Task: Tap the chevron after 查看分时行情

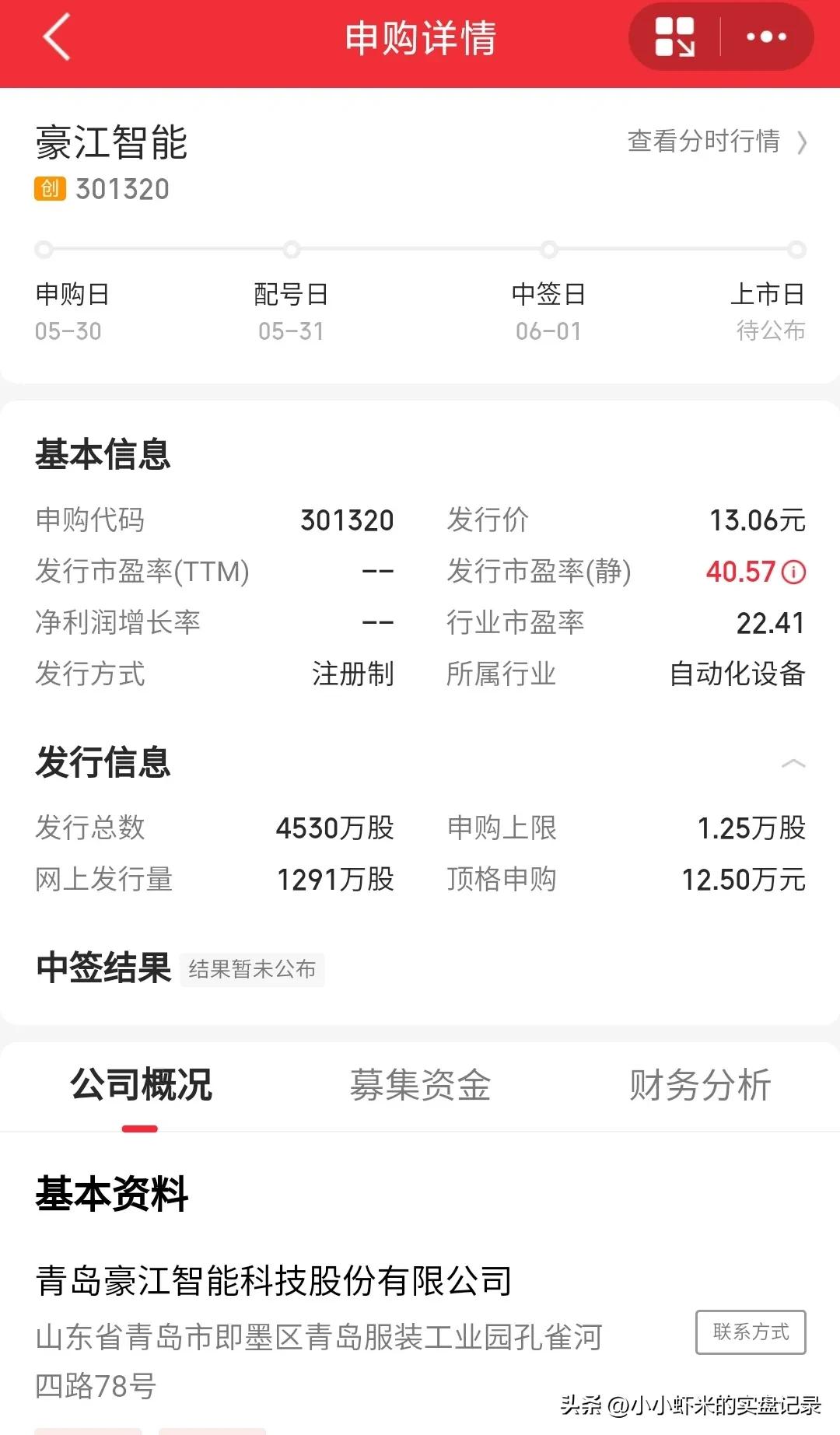Action: [x=803, y=142]
